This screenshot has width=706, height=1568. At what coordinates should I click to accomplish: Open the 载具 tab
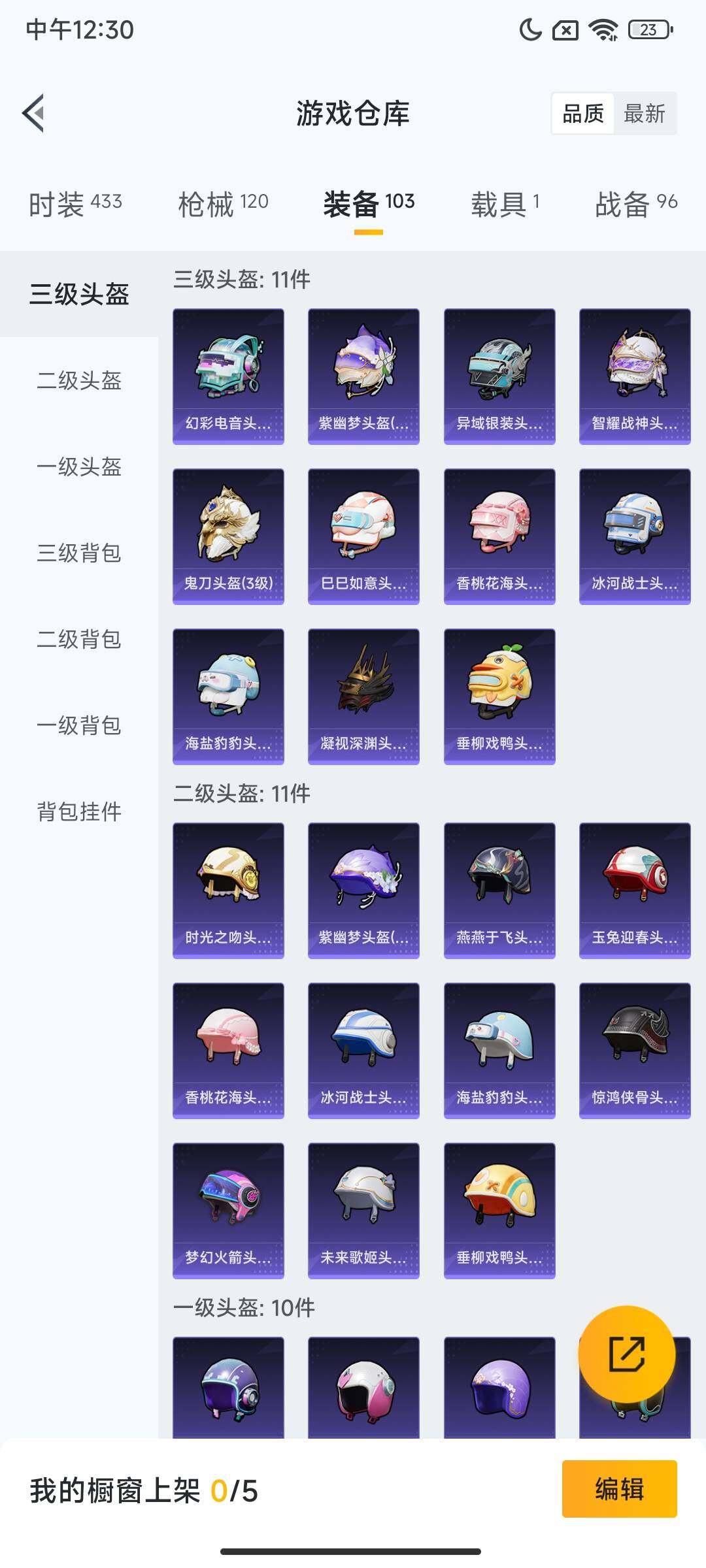point(505,204)
